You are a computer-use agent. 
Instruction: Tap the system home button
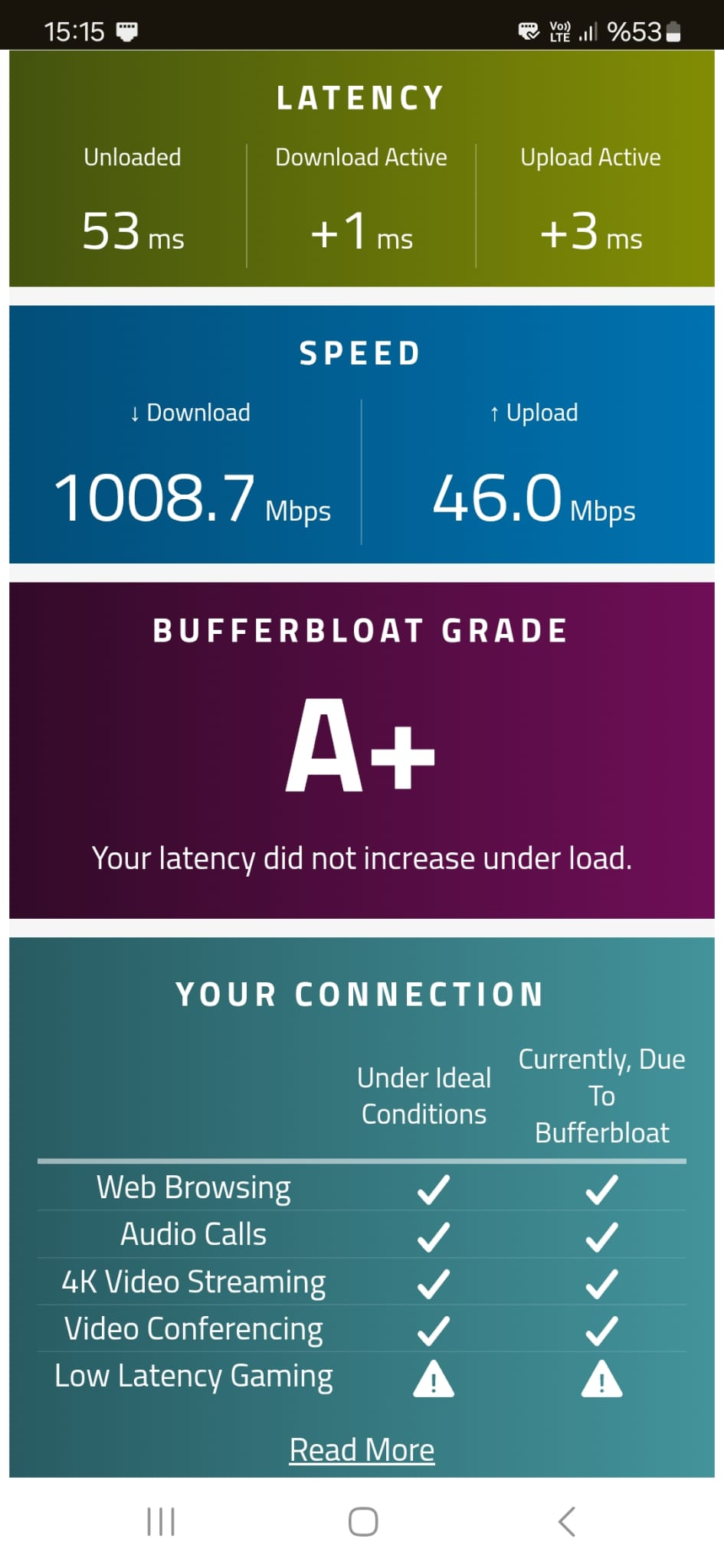pyautogui.click(x=363, y=1521)
